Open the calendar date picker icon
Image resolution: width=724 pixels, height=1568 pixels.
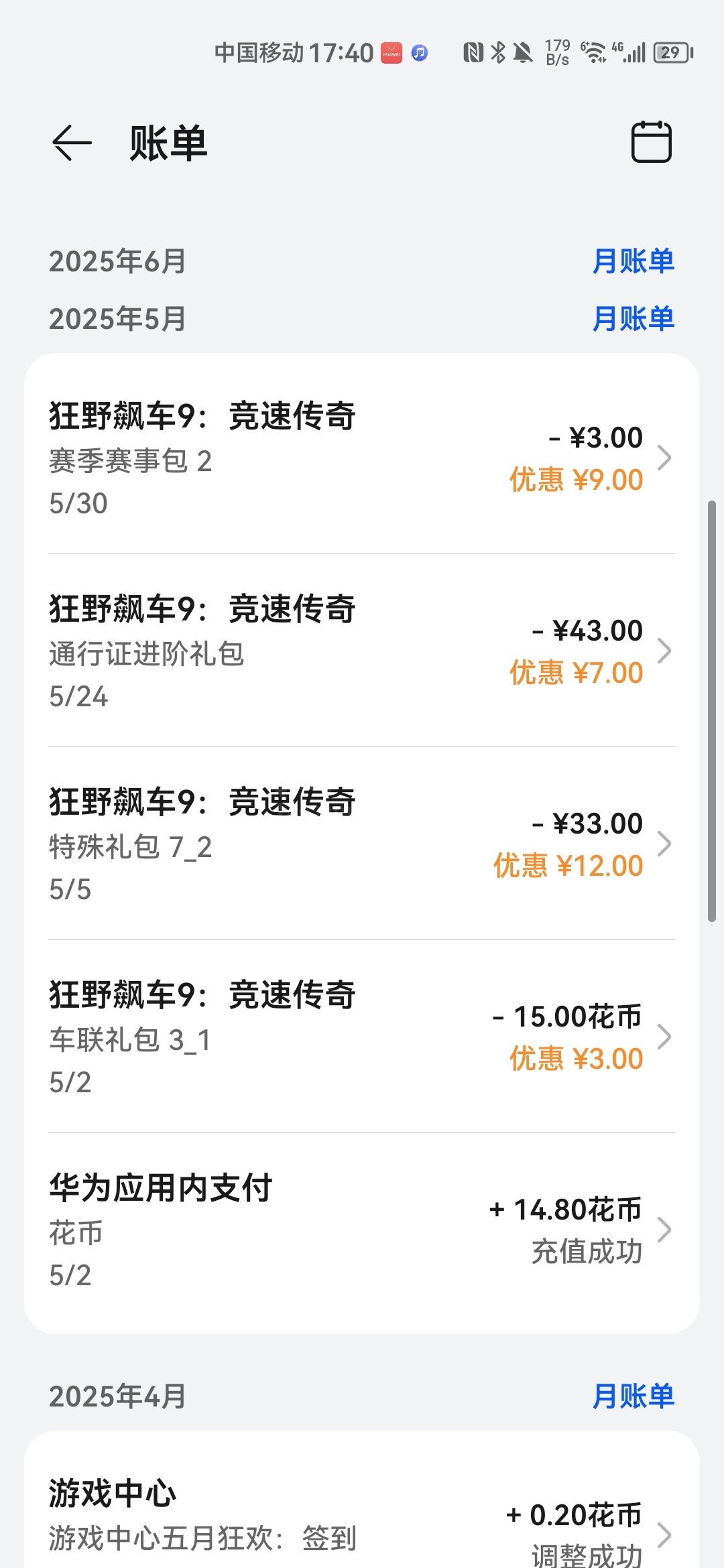(651, 142)
